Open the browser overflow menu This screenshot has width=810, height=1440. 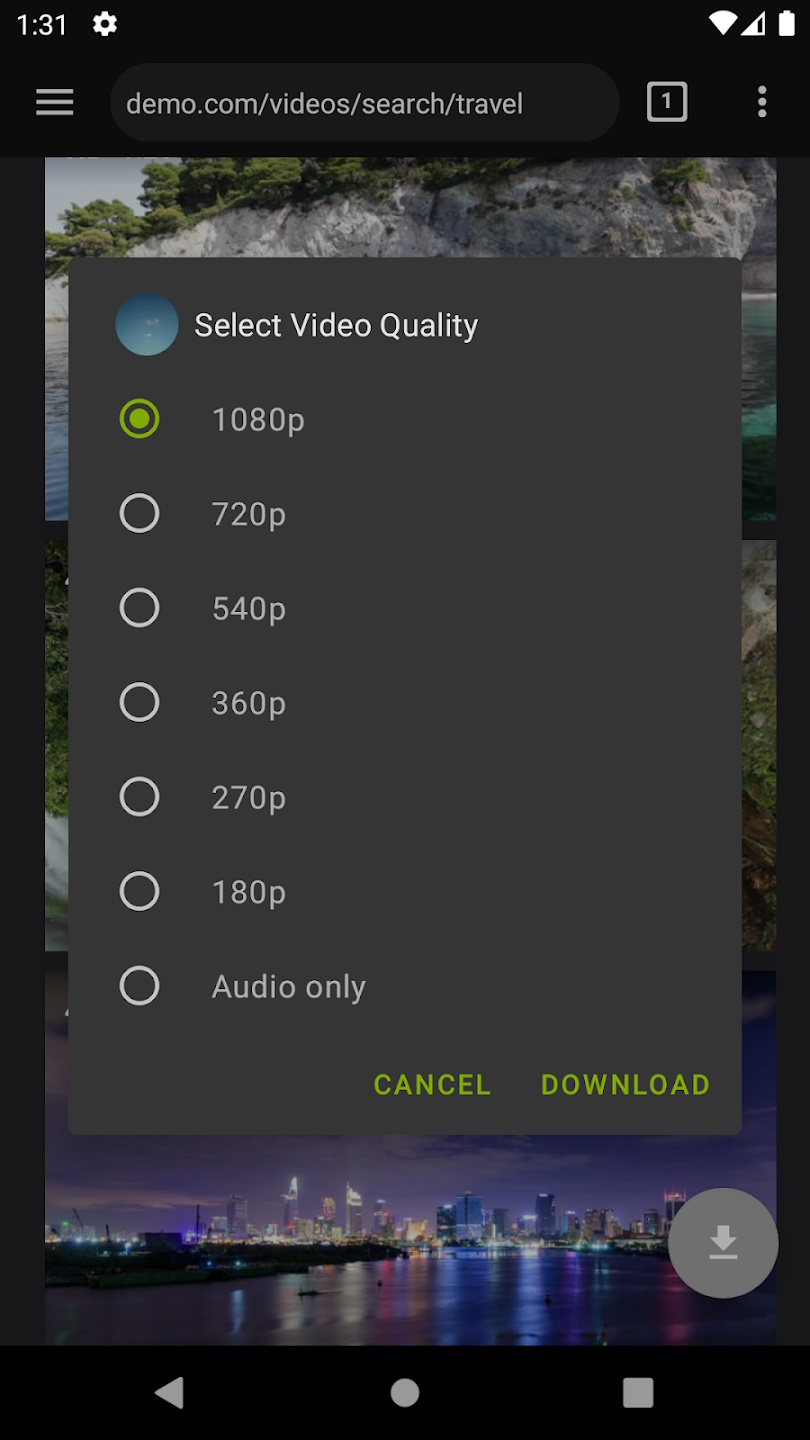click(762, 102)
